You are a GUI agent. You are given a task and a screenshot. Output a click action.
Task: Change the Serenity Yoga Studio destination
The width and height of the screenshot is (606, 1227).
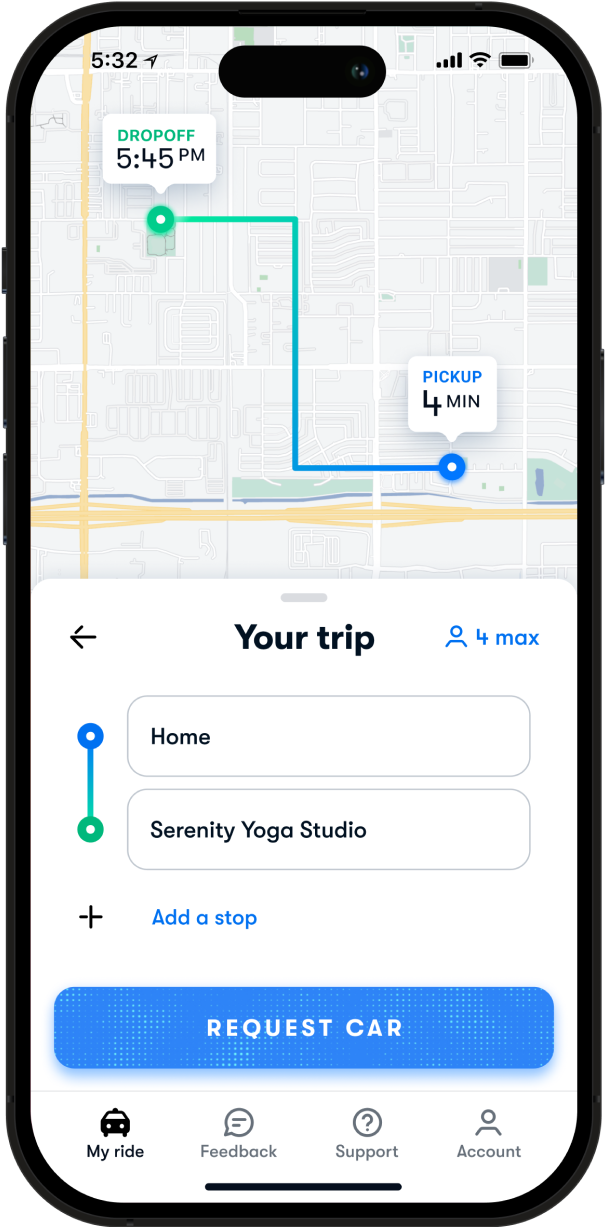tap(328, 830)
